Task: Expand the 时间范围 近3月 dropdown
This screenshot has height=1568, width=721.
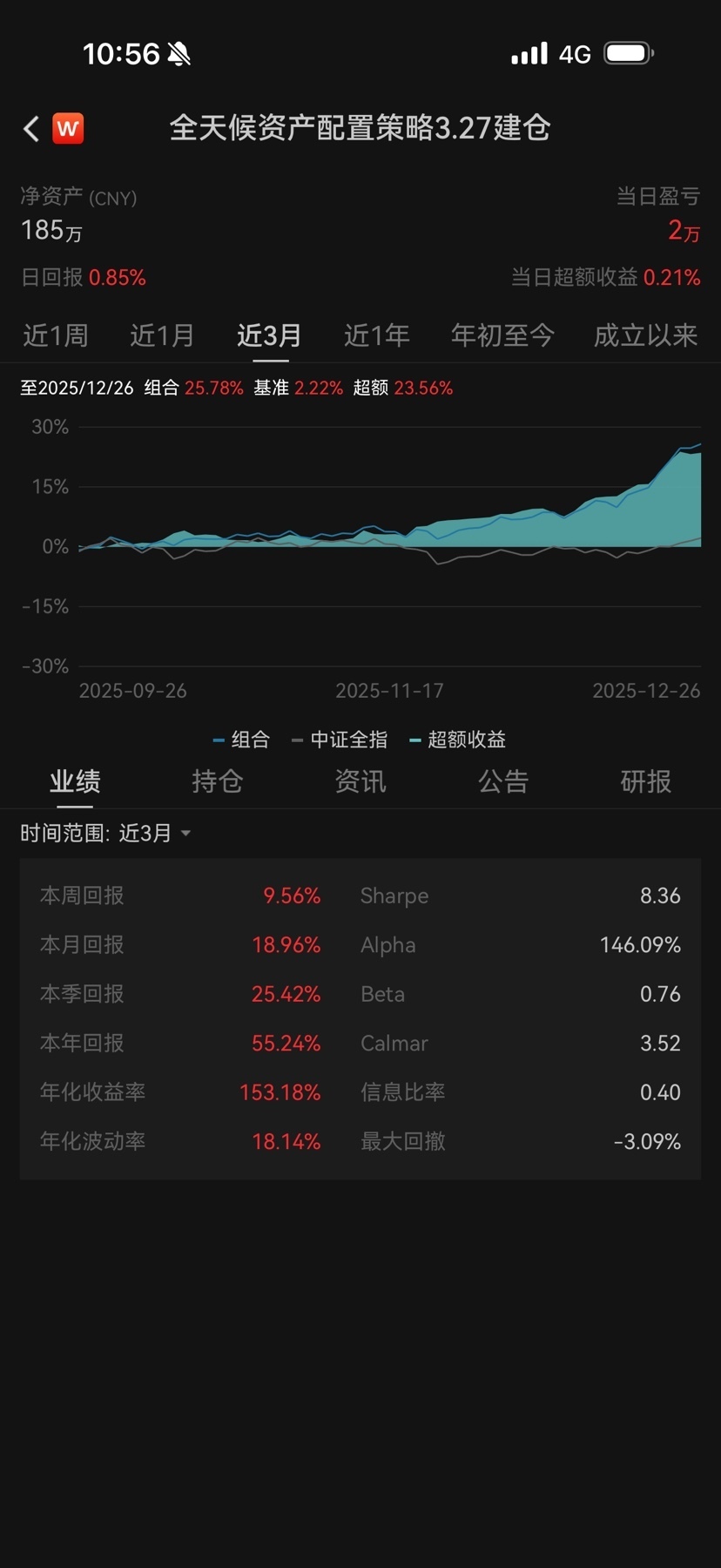Action: (x=106, y=834)
